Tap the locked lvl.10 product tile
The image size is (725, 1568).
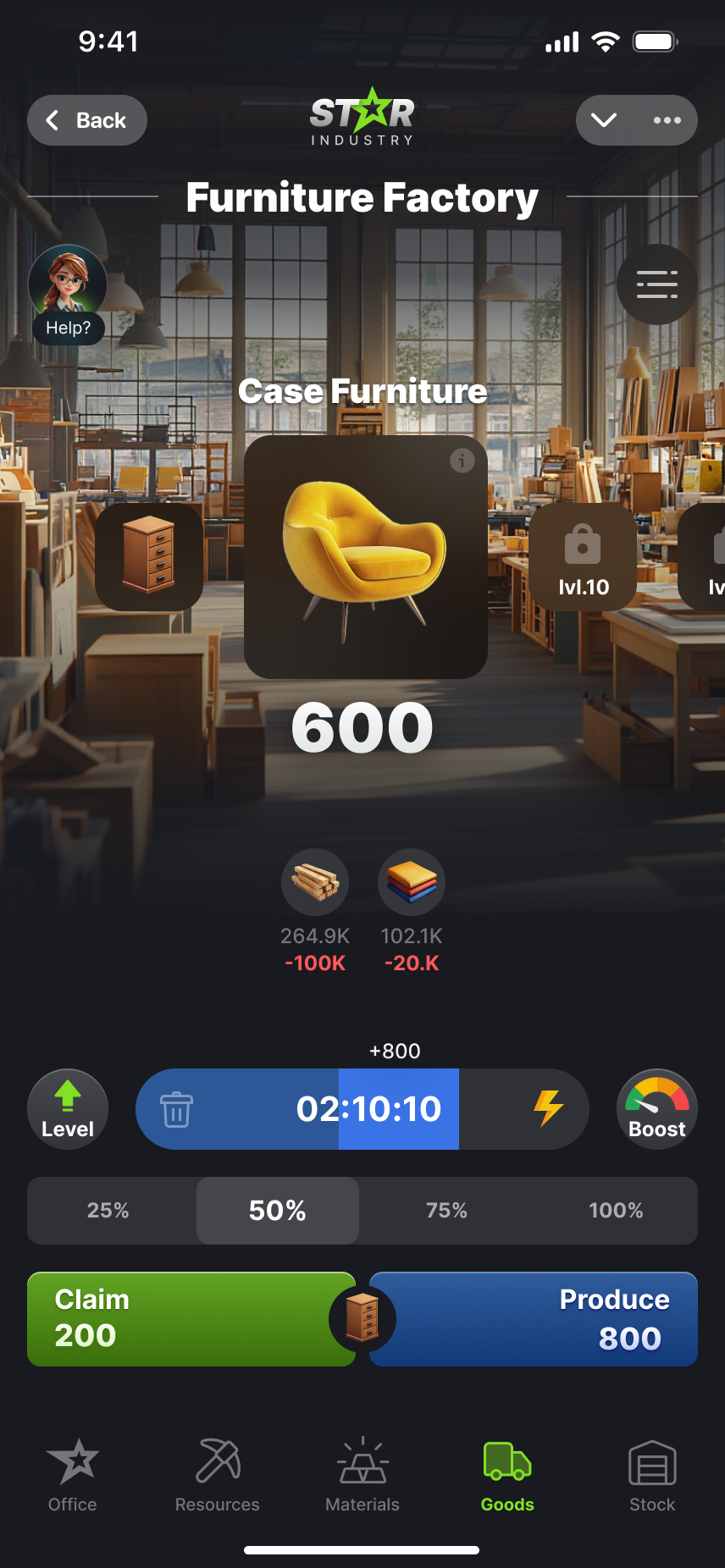[x=583, y=556]
